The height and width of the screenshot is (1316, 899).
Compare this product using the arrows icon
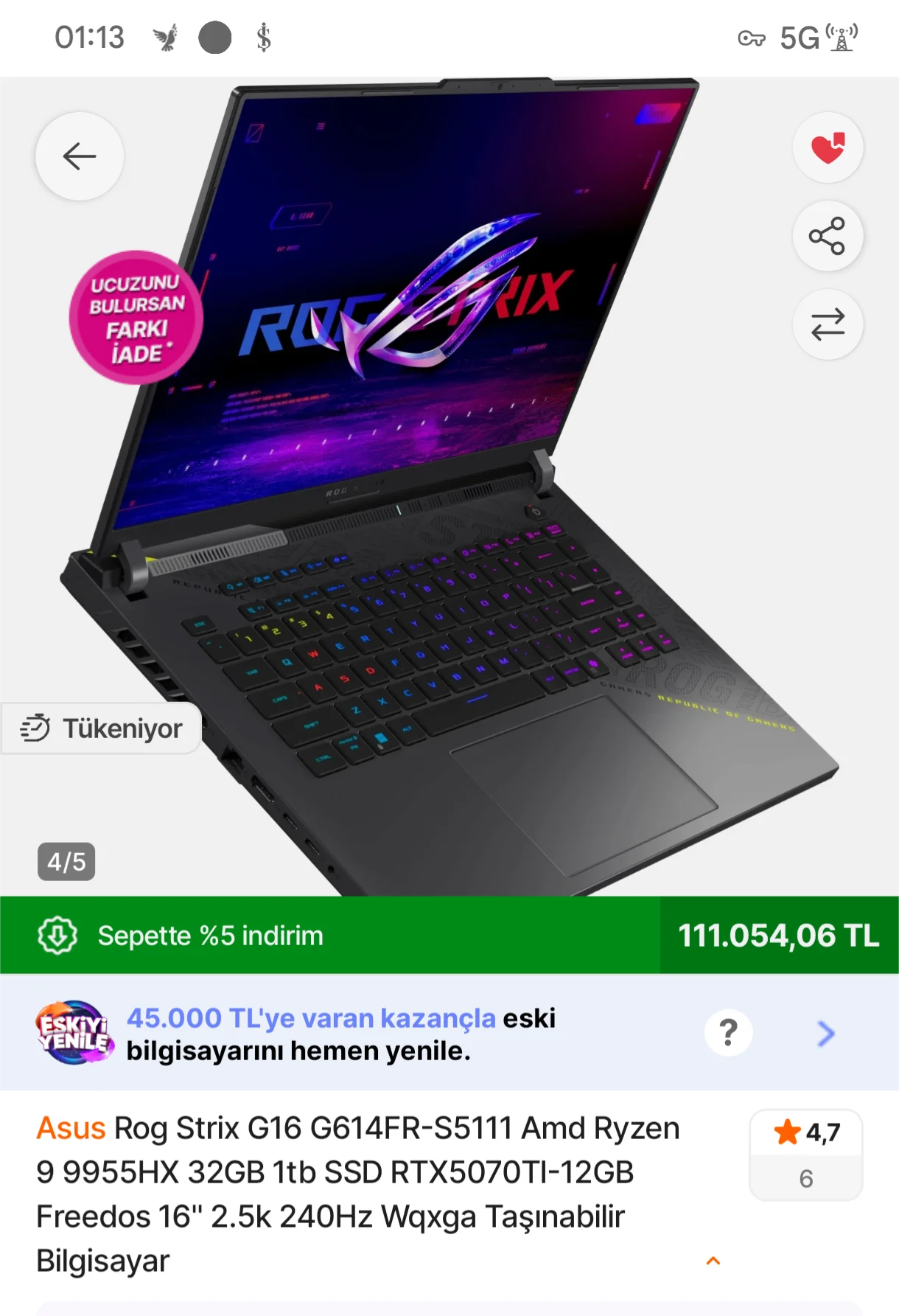click(x=828, y=324)
